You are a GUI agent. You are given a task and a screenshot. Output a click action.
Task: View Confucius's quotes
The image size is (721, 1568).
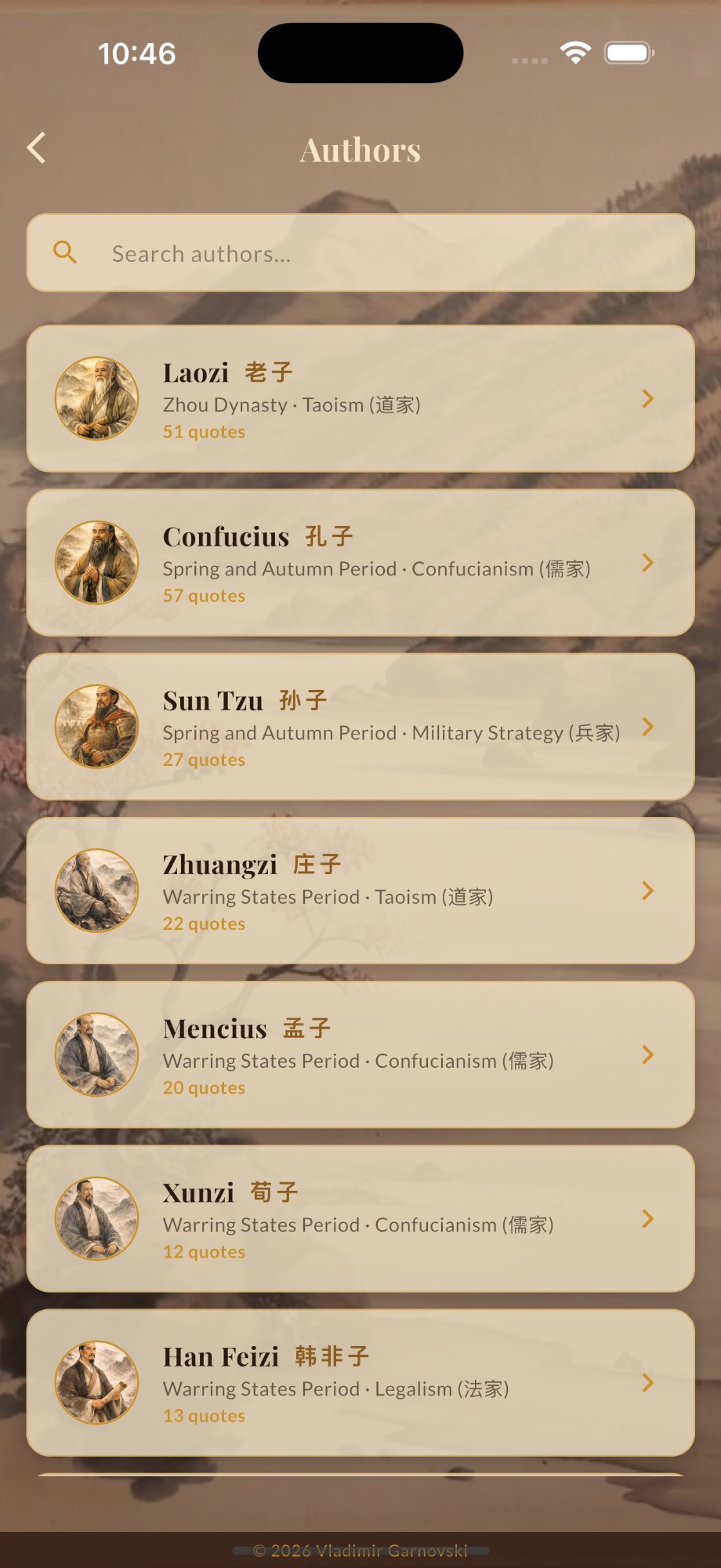click(360, 563)
